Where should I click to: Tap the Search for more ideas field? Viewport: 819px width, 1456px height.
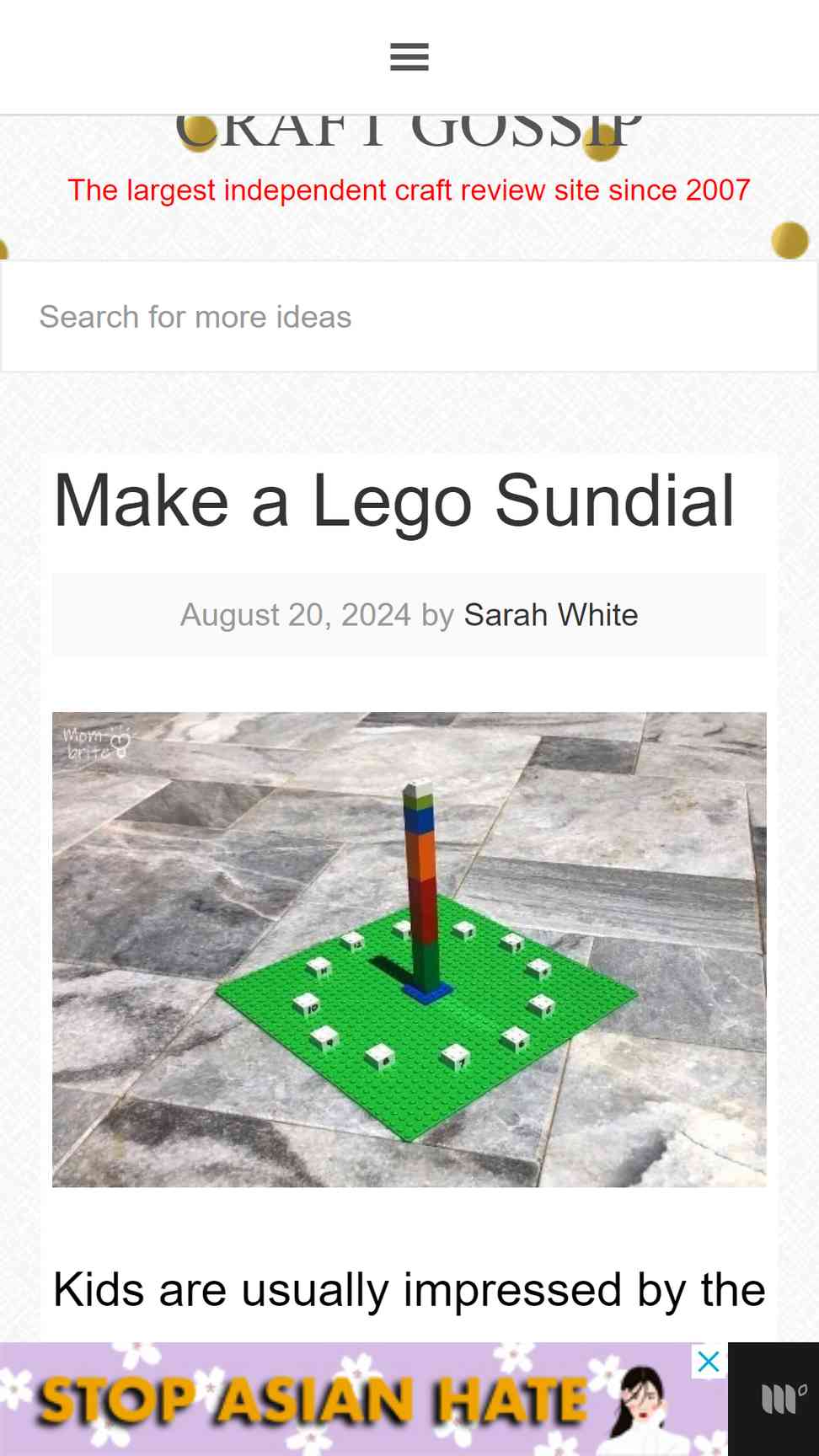409,317
